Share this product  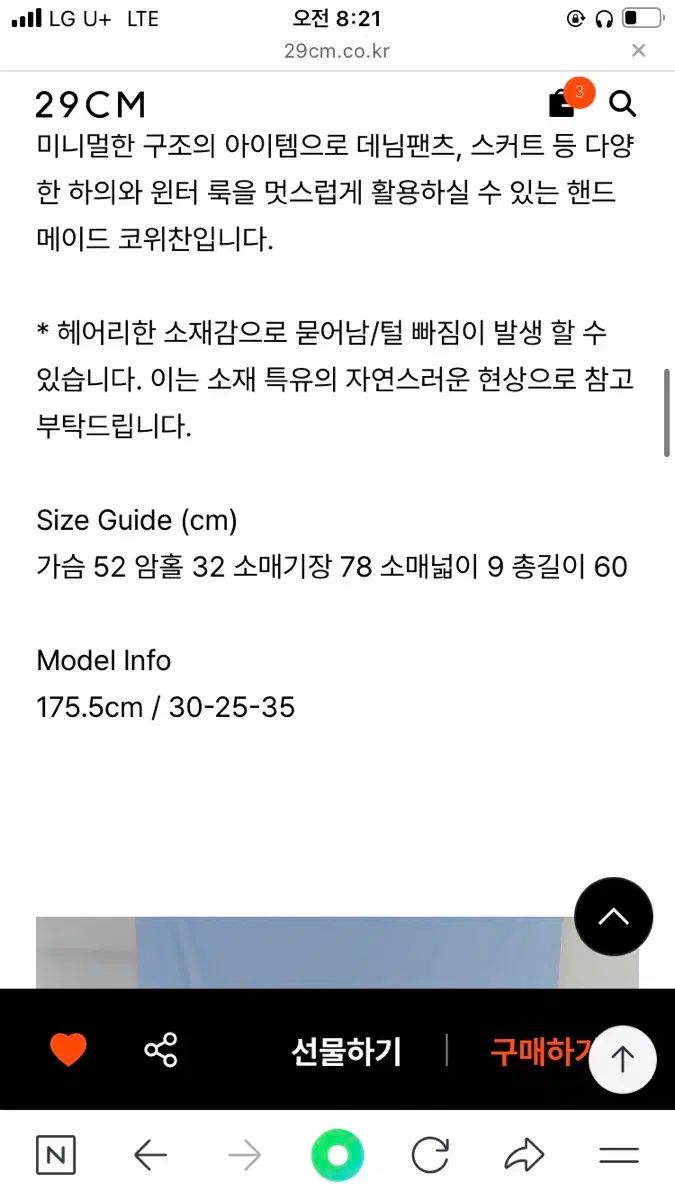(x=160, y=1050)
